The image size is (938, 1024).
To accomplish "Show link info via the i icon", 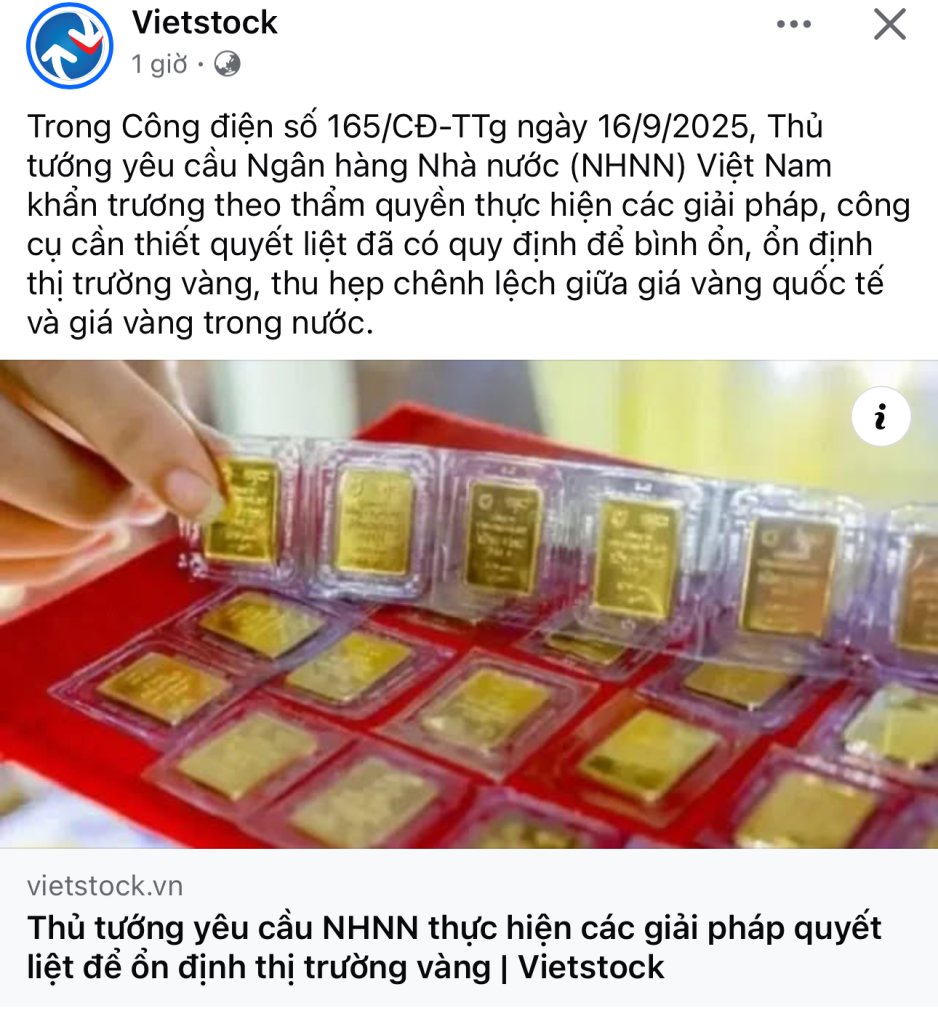I will click(881, 417).
